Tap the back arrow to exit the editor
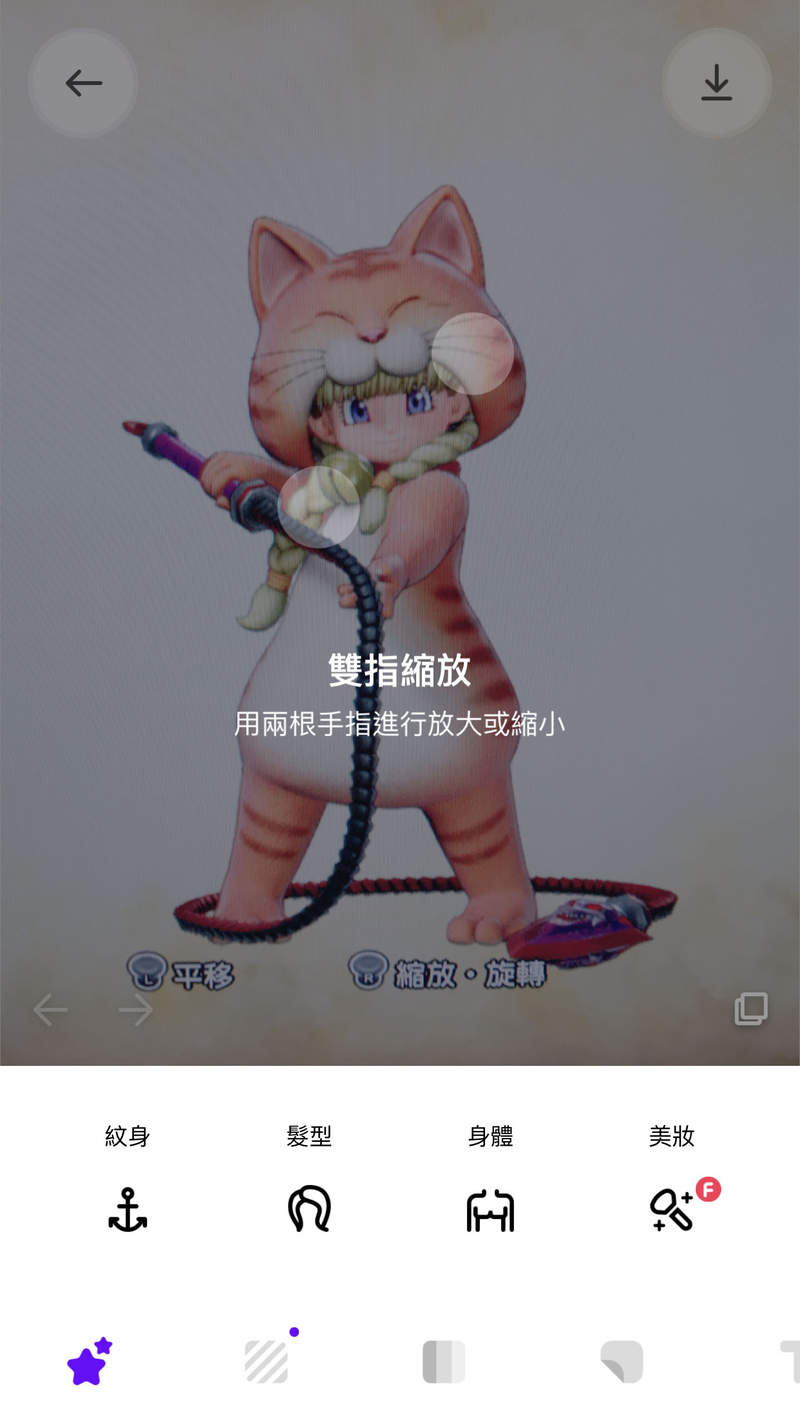 (x=83, y=83)
